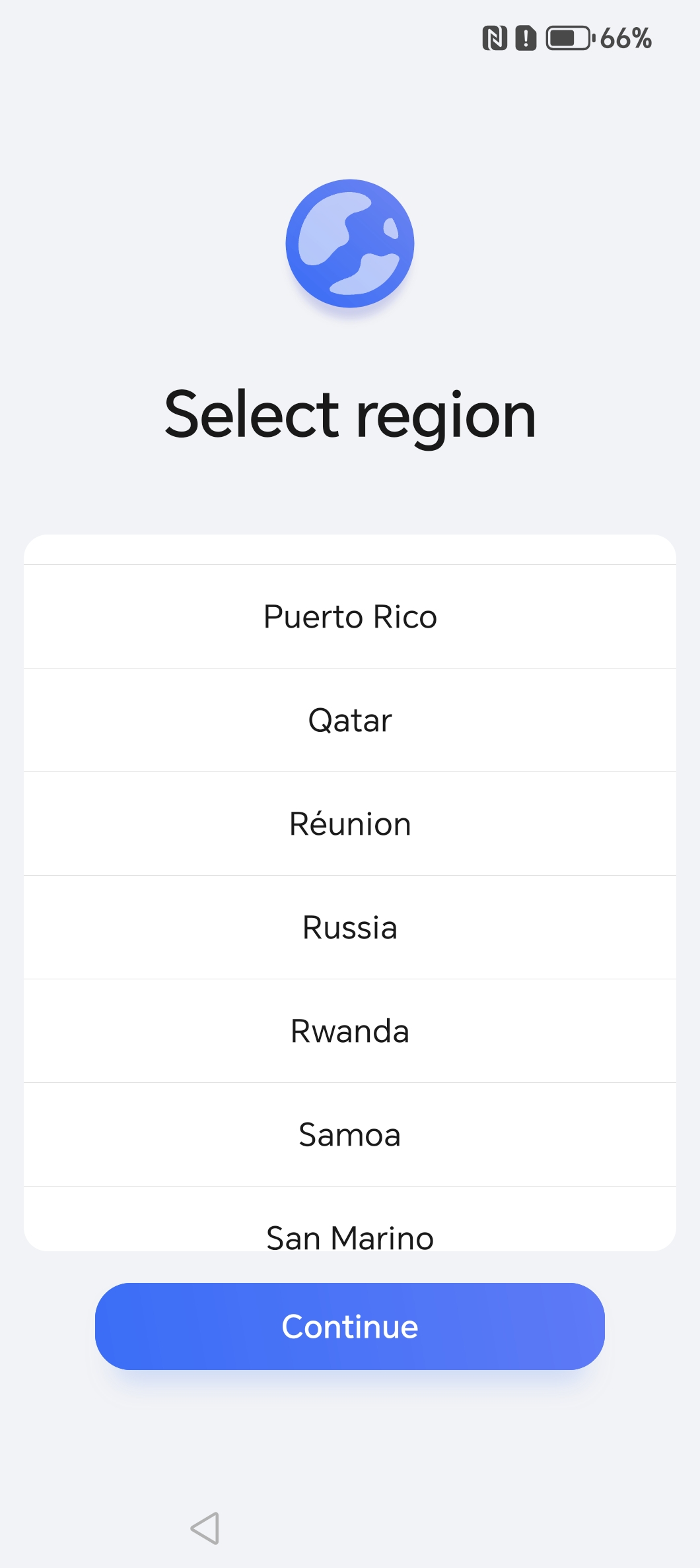Select Russia as your region

[x=350, y=927]
